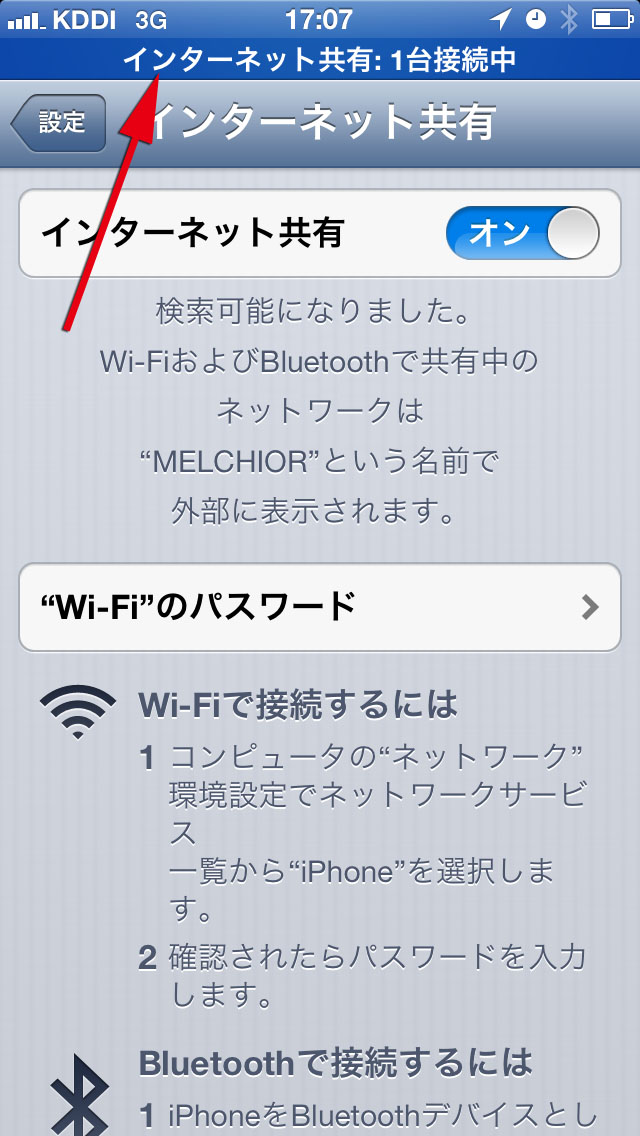Tap the インターネット共有: 1台接続中 status banner
Screen dimensions: 640x1136
tap(320, 60)
